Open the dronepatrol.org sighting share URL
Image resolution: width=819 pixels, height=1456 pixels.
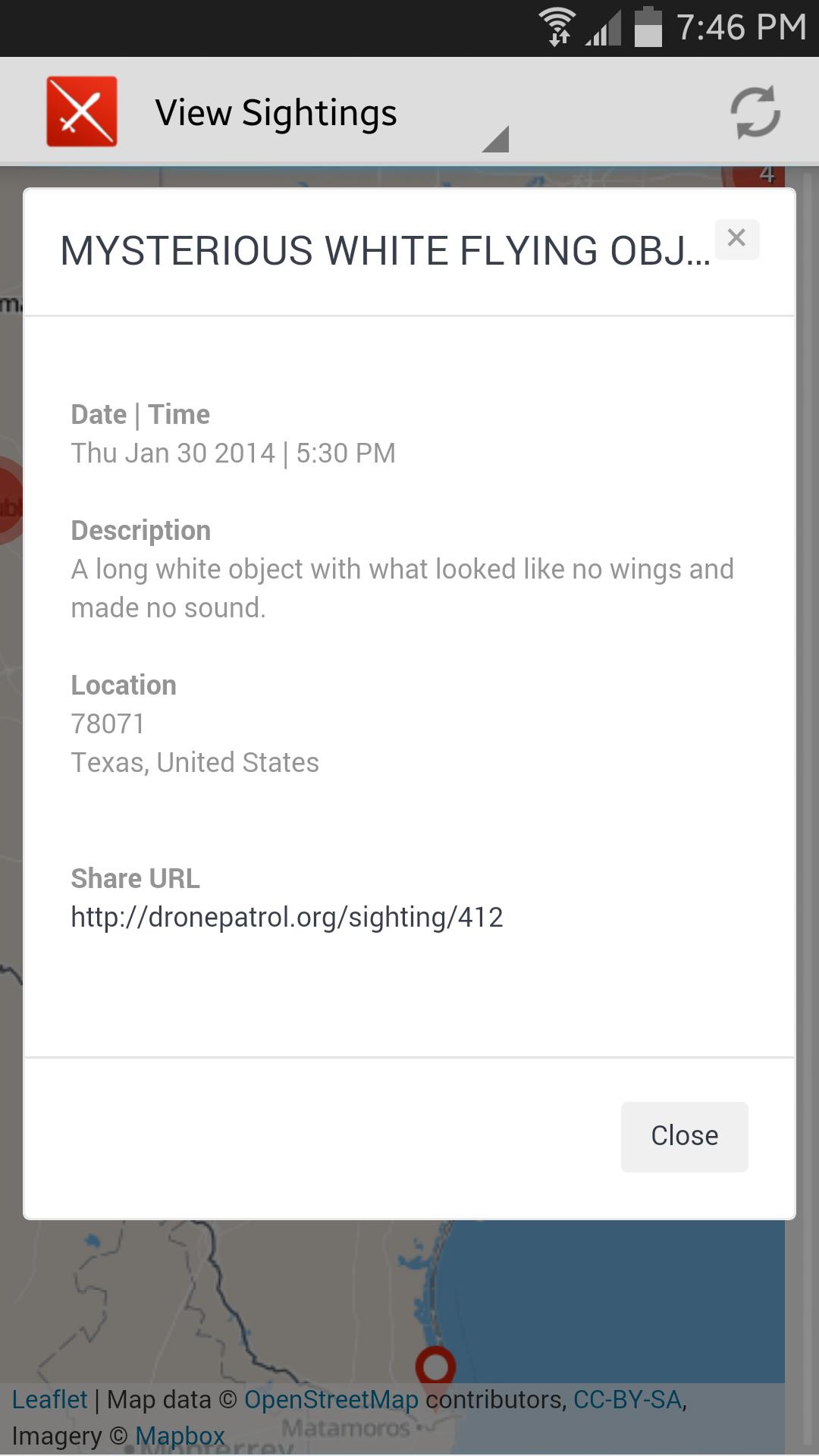(x=287, y=918)
